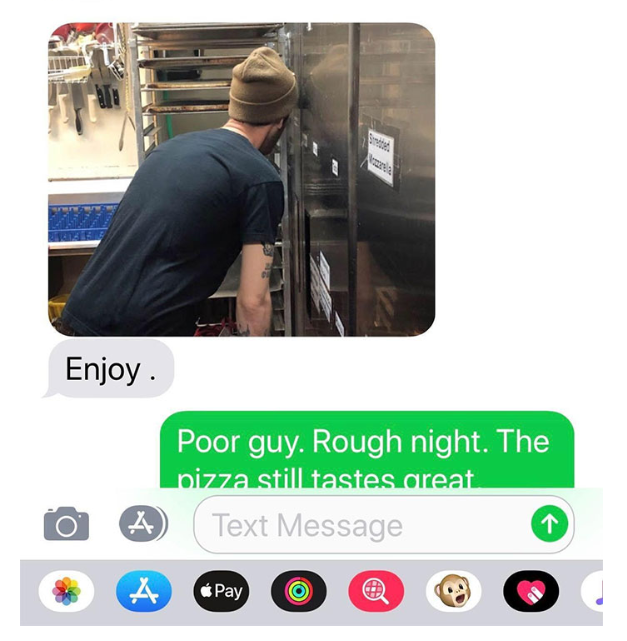Open the Photos app in app strip
The image size is (627, 641).
pos(66,592)
